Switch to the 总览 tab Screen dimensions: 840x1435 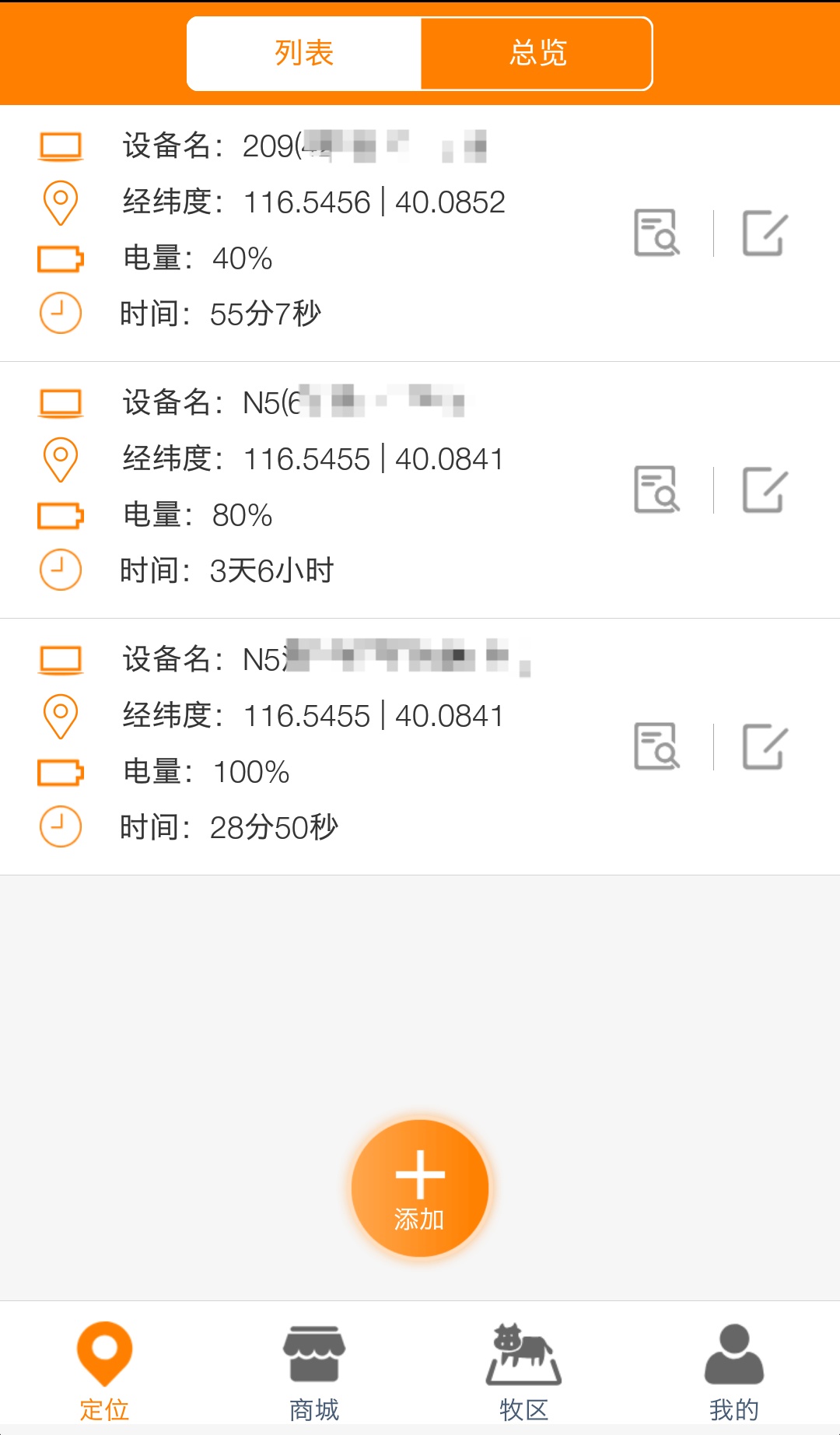point(537,54)
